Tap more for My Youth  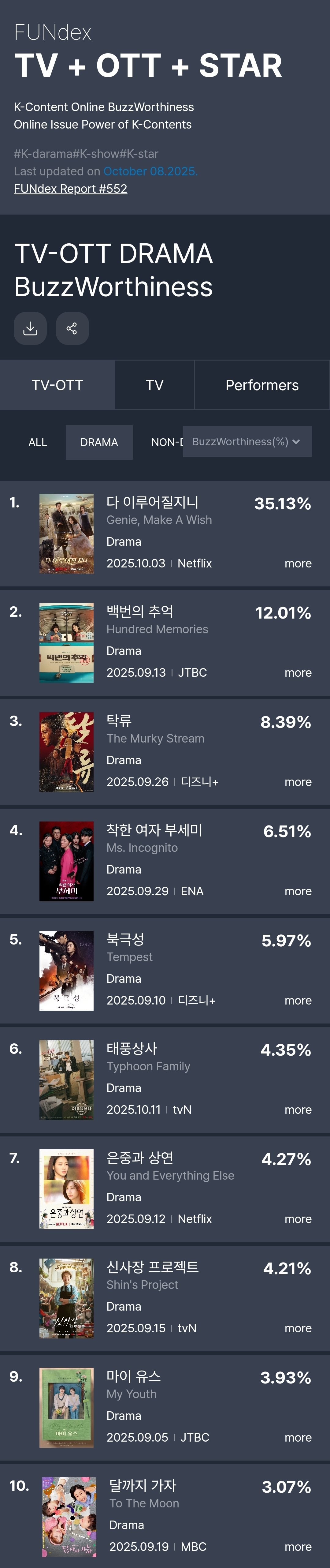tap(298, 1437)
